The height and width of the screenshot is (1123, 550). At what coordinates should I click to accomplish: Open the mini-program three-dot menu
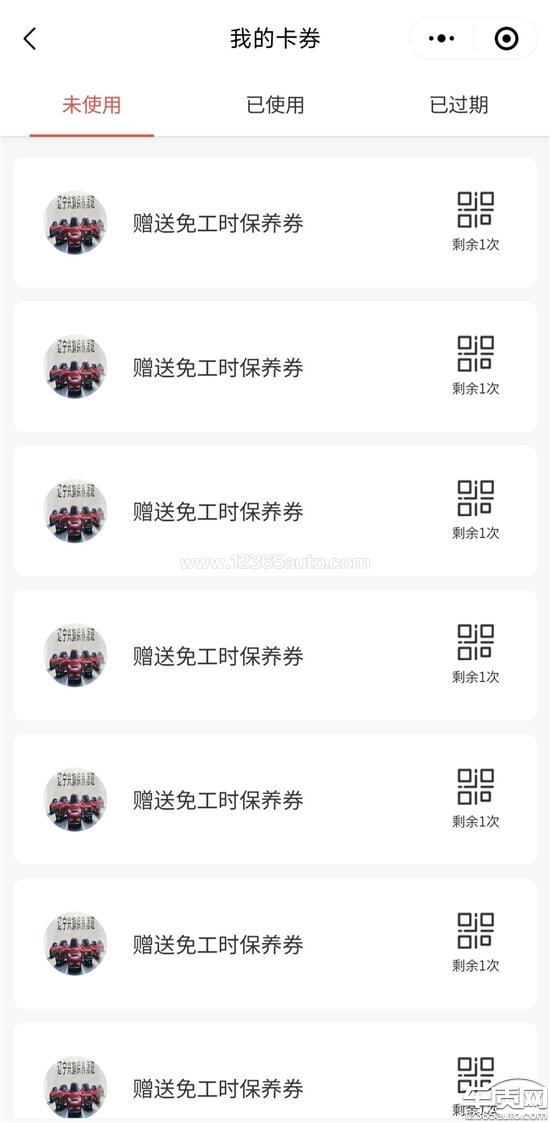(x=441, y=39)
